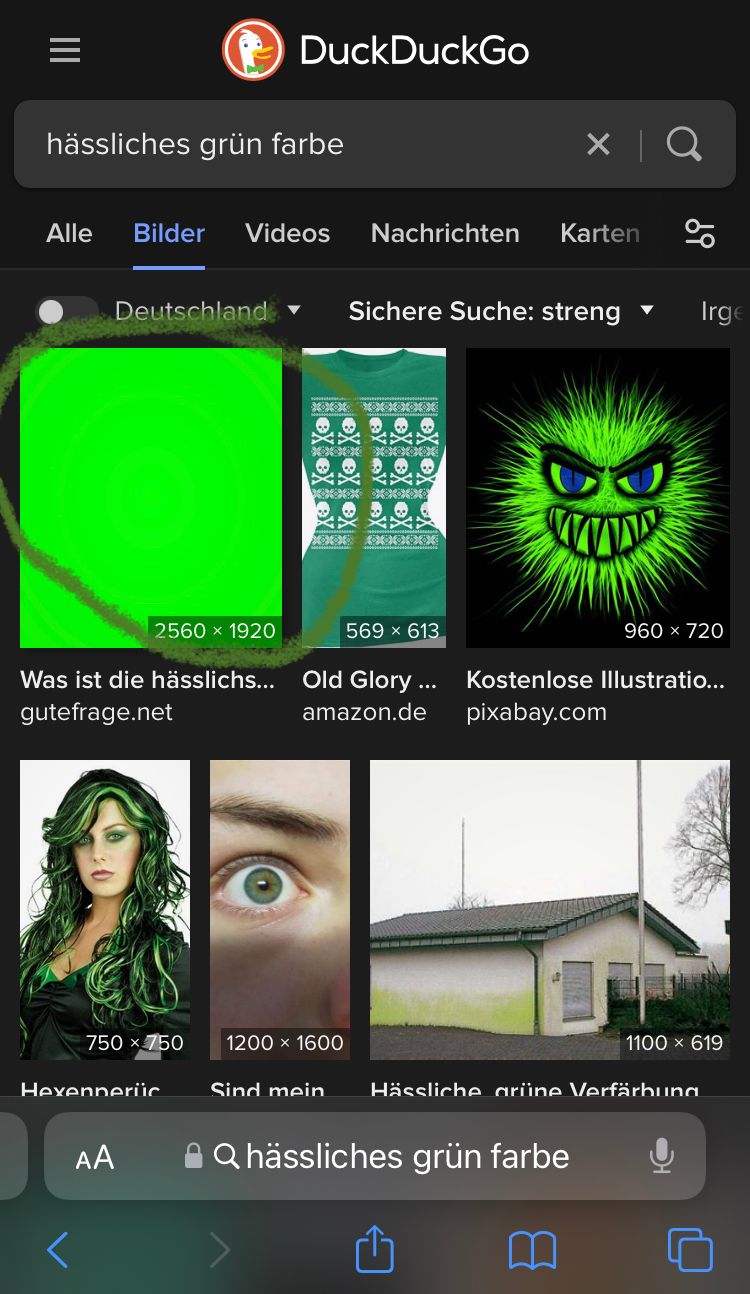Open the Old Glory amazon.de shirt image

click(374, 497)
